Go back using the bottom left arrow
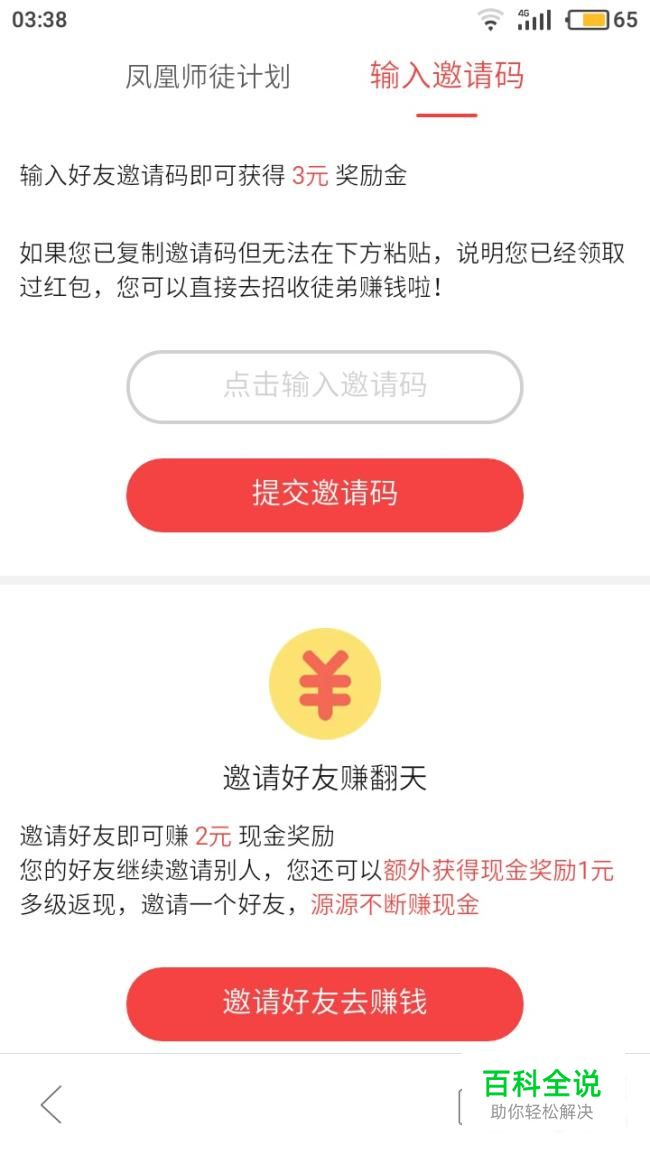This screenshot has height=1155, width=650. tap(52, 1104)
